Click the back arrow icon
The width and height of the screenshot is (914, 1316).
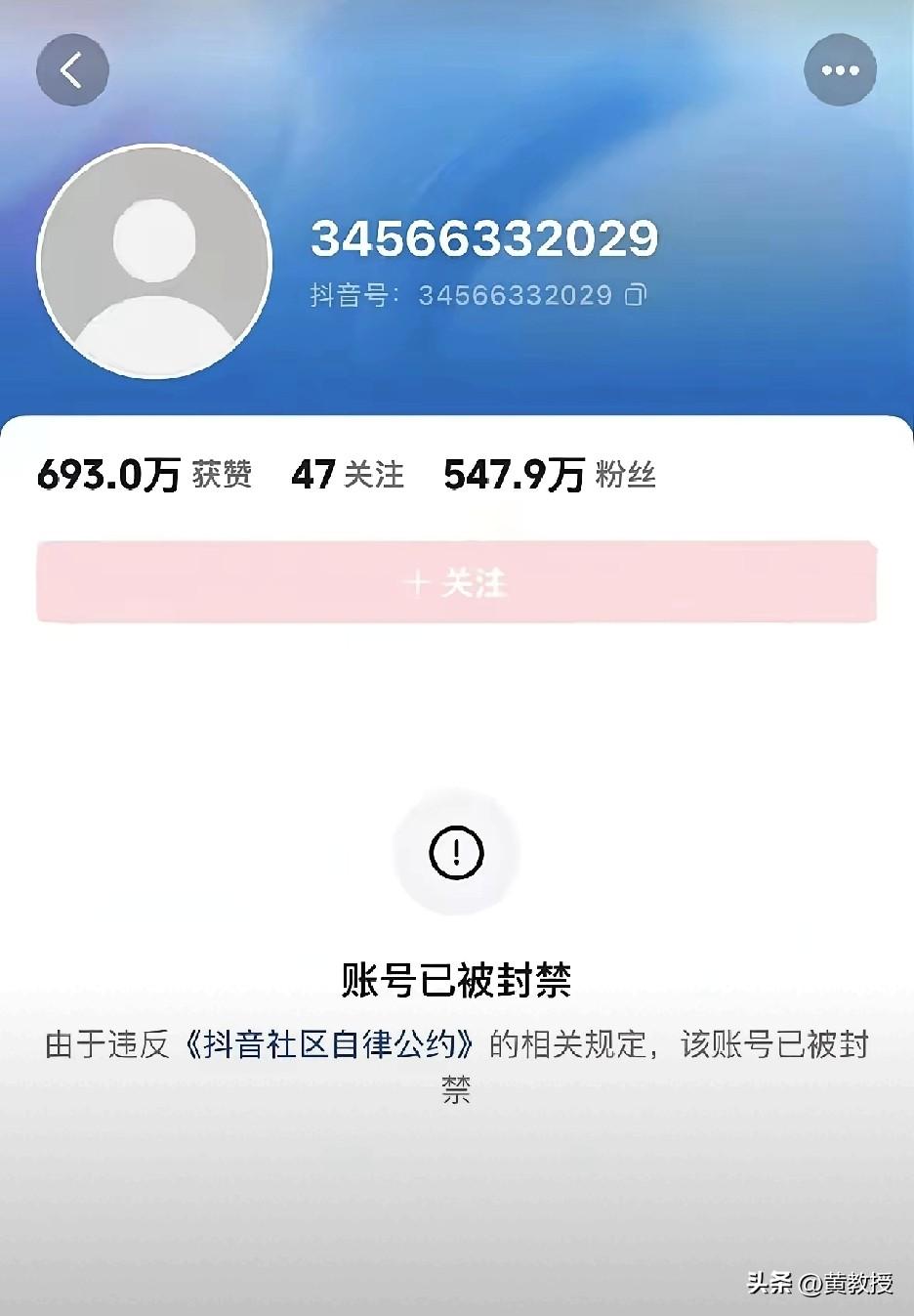[x=72, y=69]
